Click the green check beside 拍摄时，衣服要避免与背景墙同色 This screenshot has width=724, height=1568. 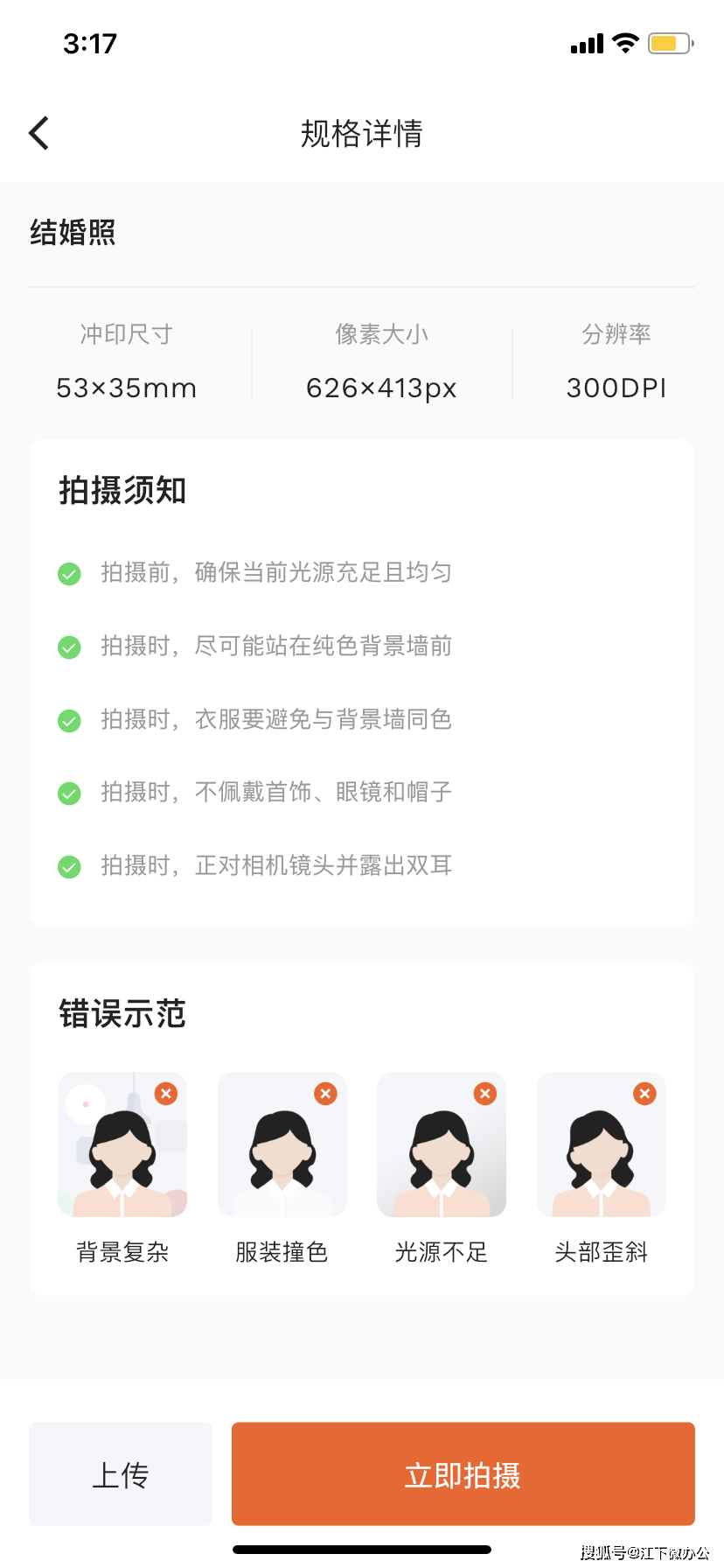69,720
